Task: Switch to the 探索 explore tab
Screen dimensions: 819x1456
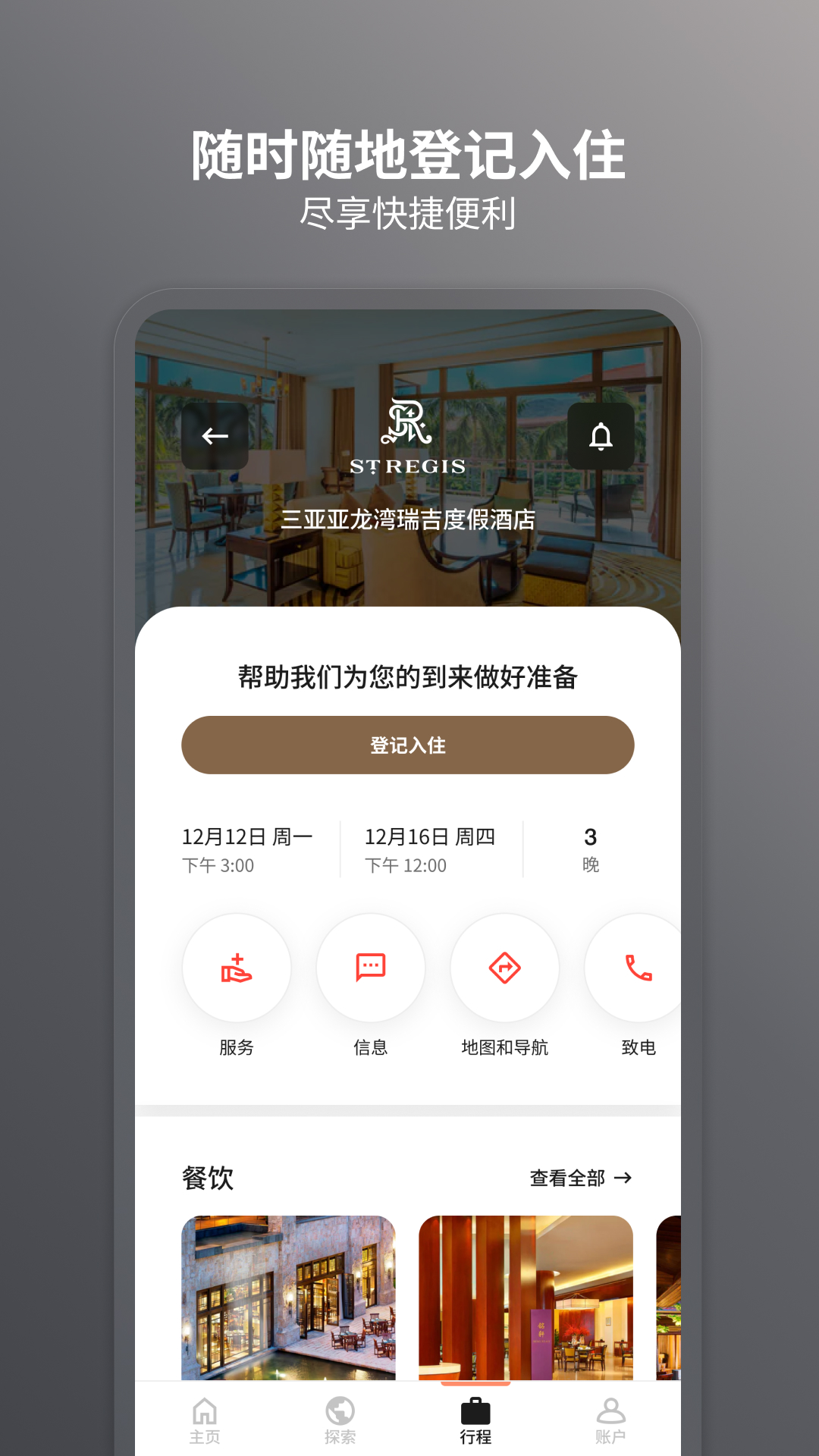Action: (x=340, y=1418)
